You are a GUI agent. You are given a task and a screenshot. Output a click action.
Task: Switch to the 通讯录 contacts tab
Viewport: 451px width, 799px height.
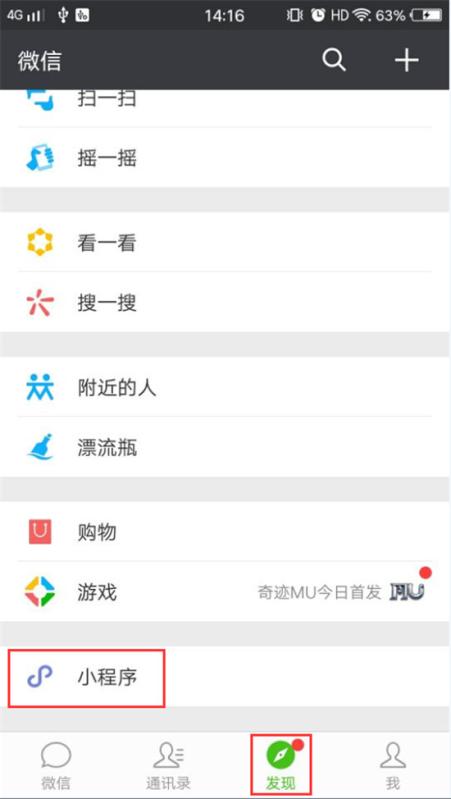point(169,765)
